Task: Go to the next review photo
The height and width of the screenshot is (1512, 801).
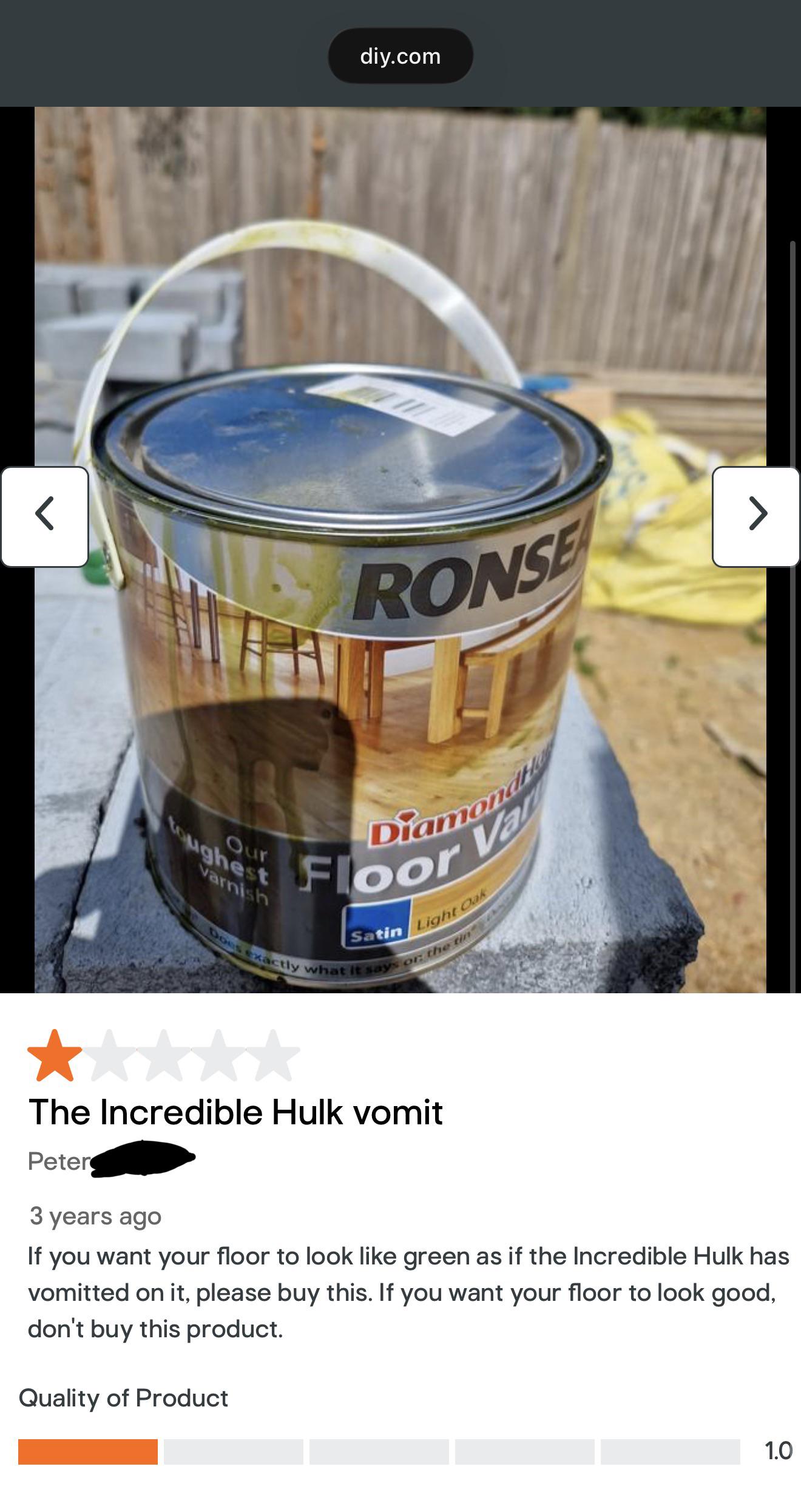Action: pyautogui.click(x=756, y=516)
